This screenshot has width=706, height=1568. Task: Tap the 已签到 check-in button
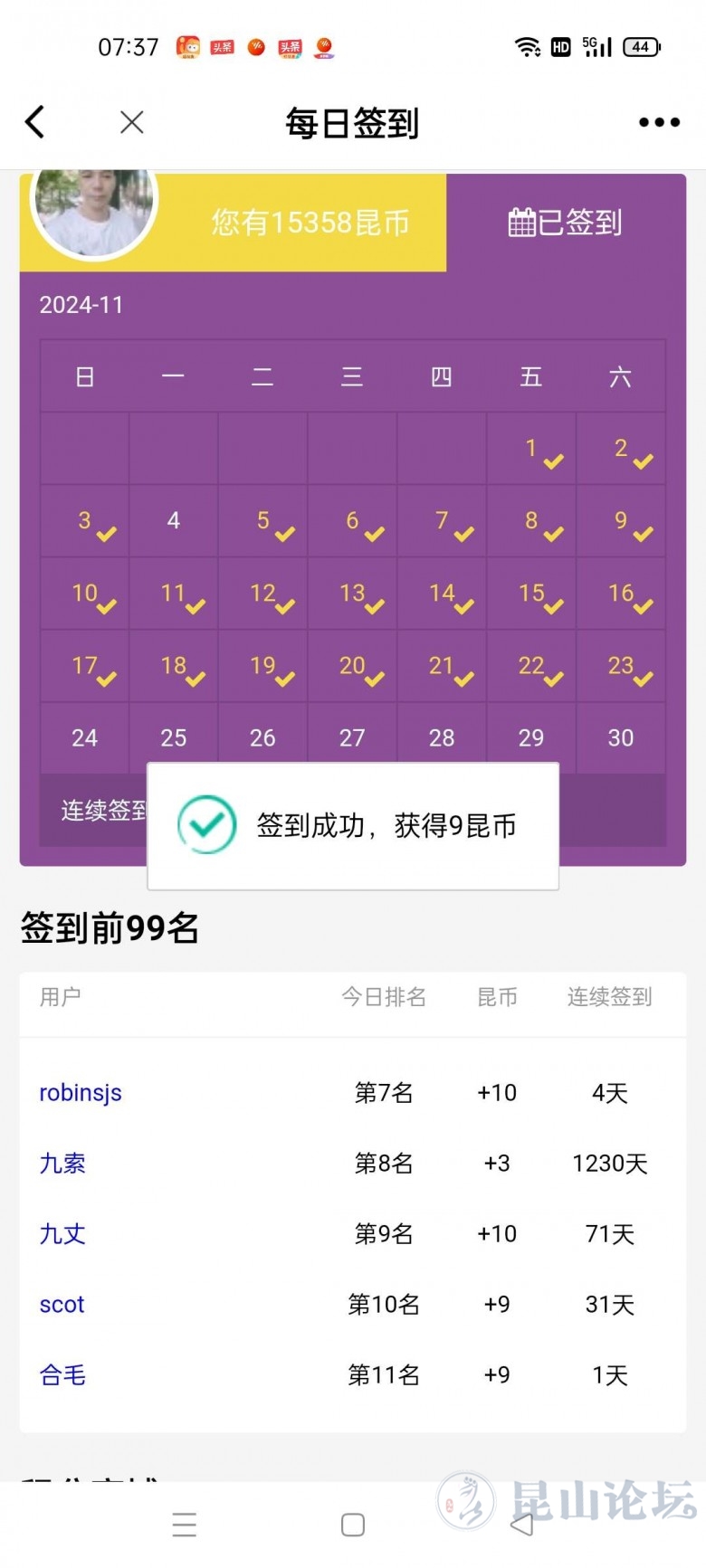click(566, 223)
